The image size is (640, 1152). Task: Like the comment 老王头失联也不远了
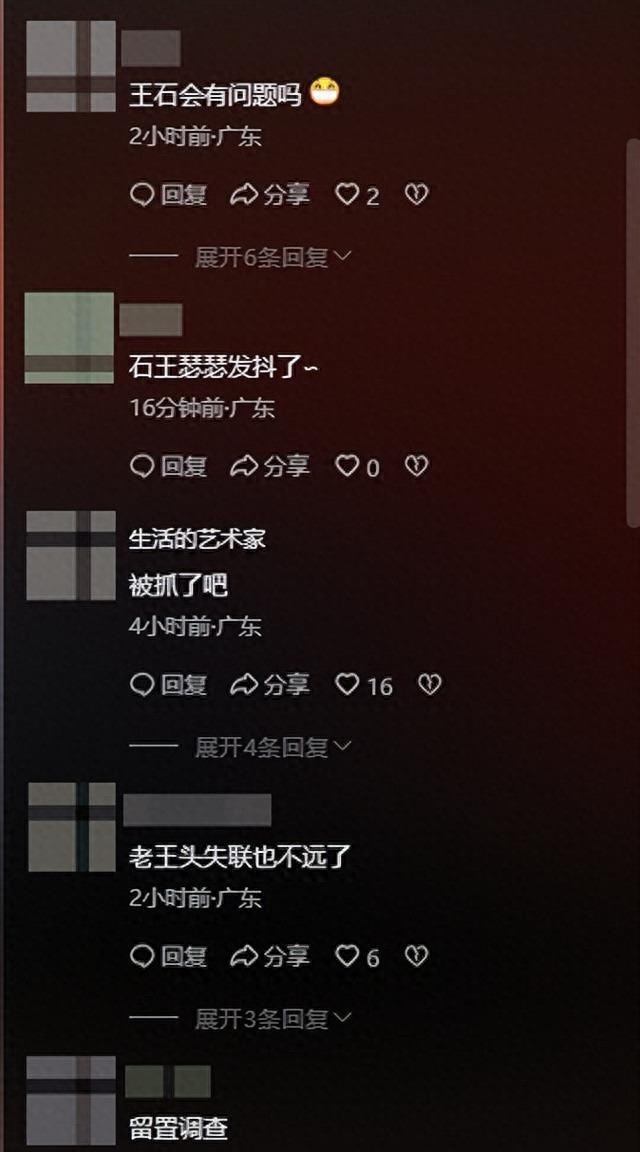point(347,957)
